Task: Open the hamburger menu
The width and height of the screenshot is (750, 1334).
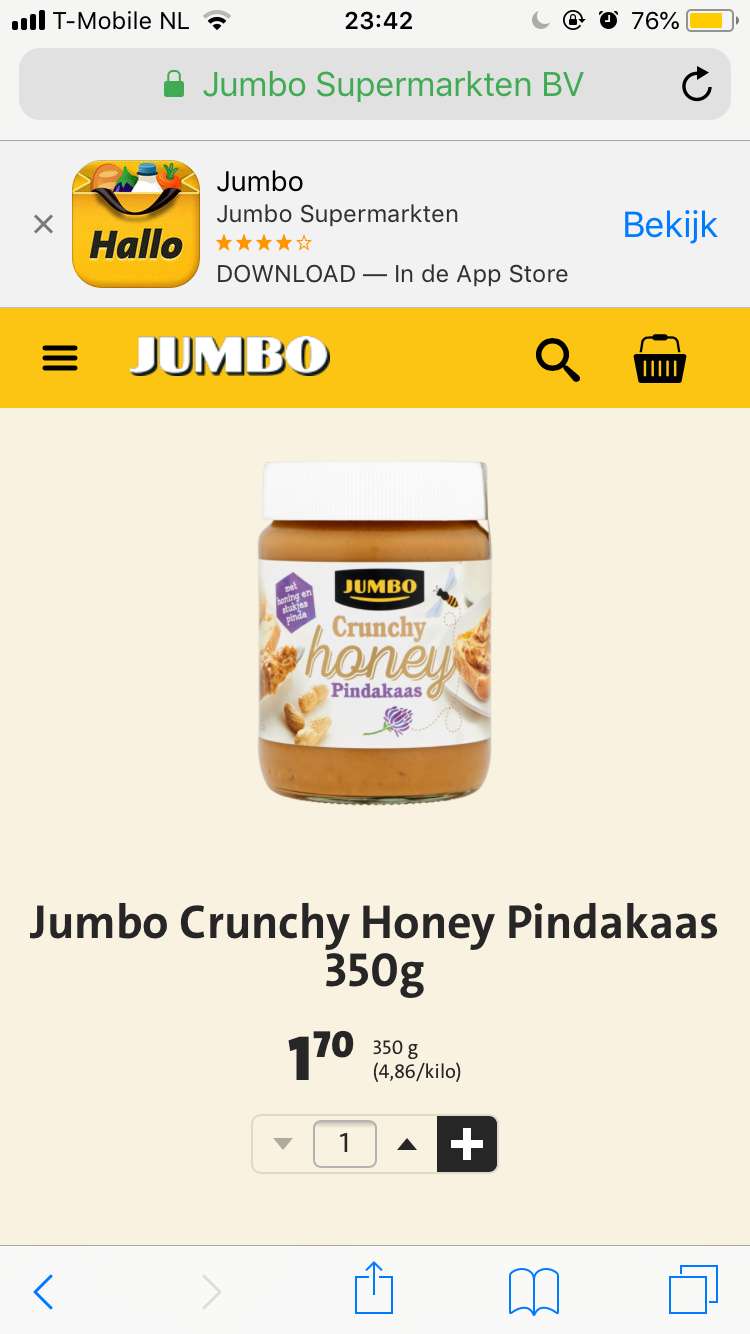Action: (60, 358)
